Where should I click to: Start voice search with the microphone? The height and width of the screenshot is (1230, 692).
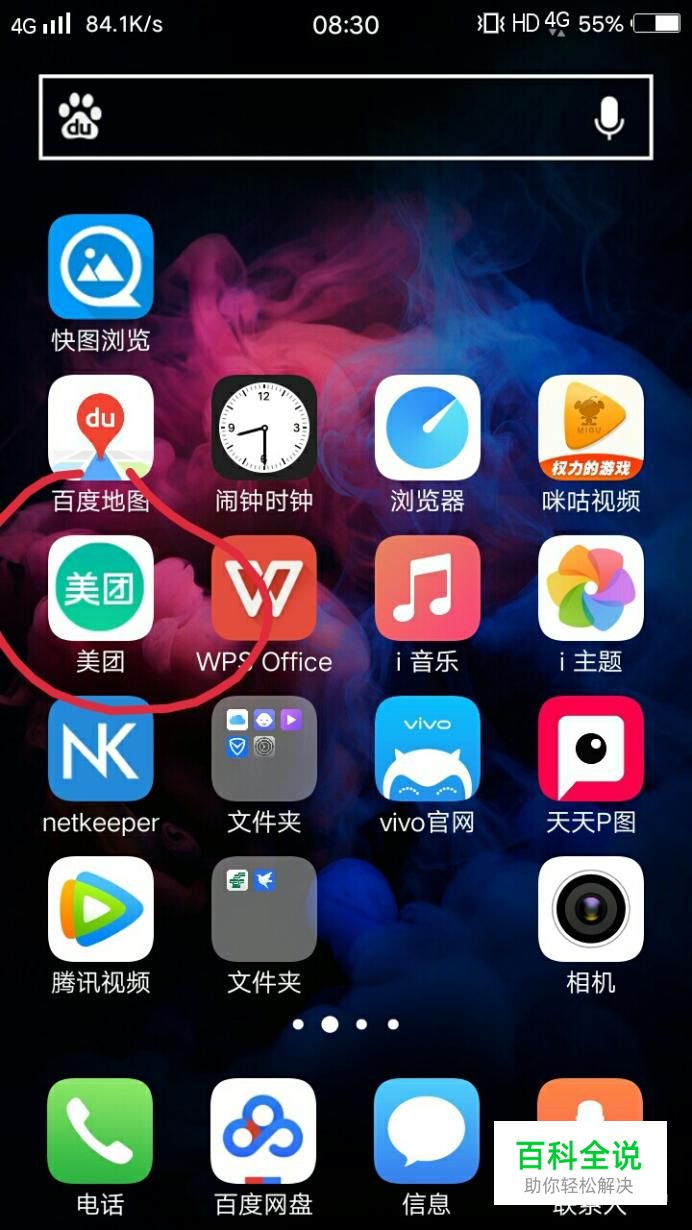point(608,118)
